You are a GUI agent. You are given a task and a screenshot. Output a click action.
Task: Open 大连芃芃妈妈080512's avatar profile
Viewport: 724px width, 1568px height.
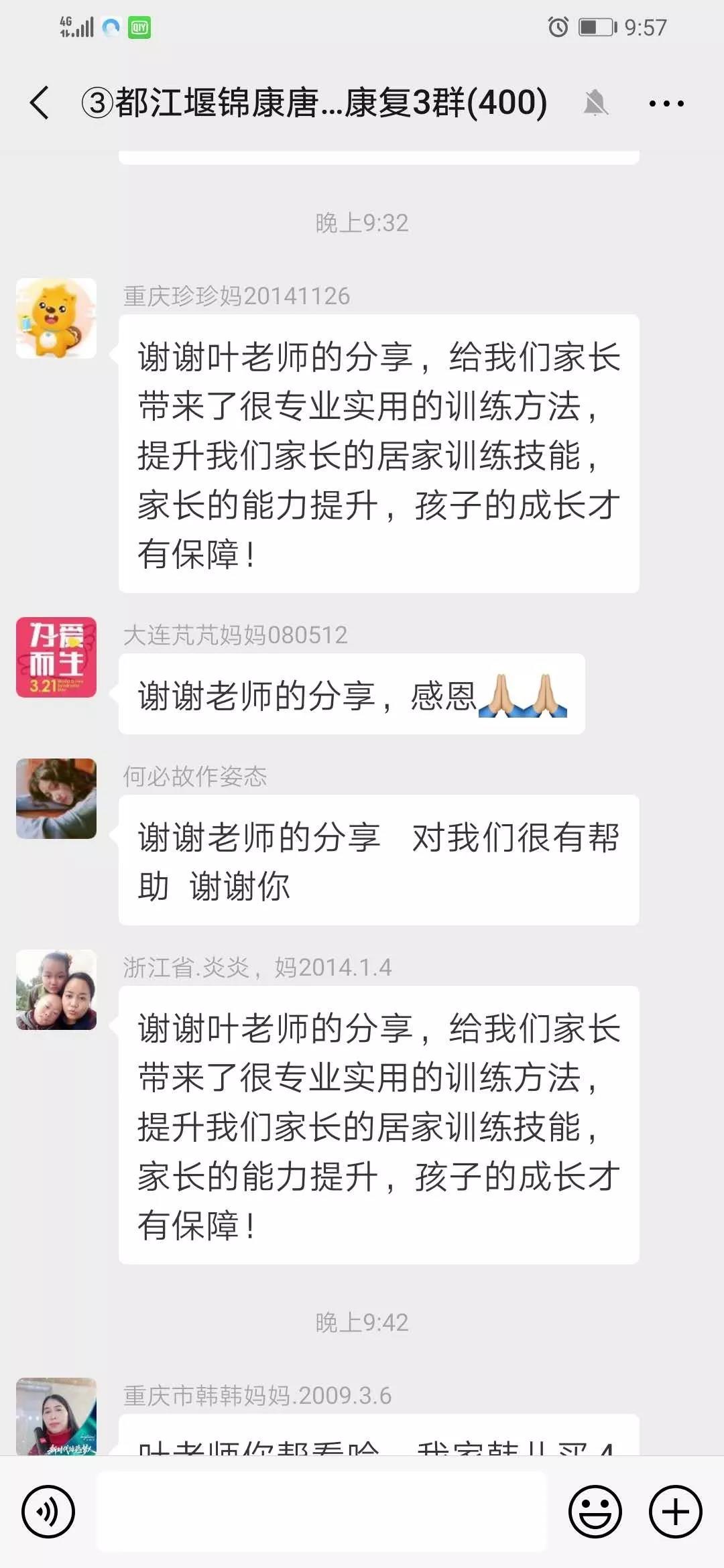pyautogui.click(x=56, y=657)
